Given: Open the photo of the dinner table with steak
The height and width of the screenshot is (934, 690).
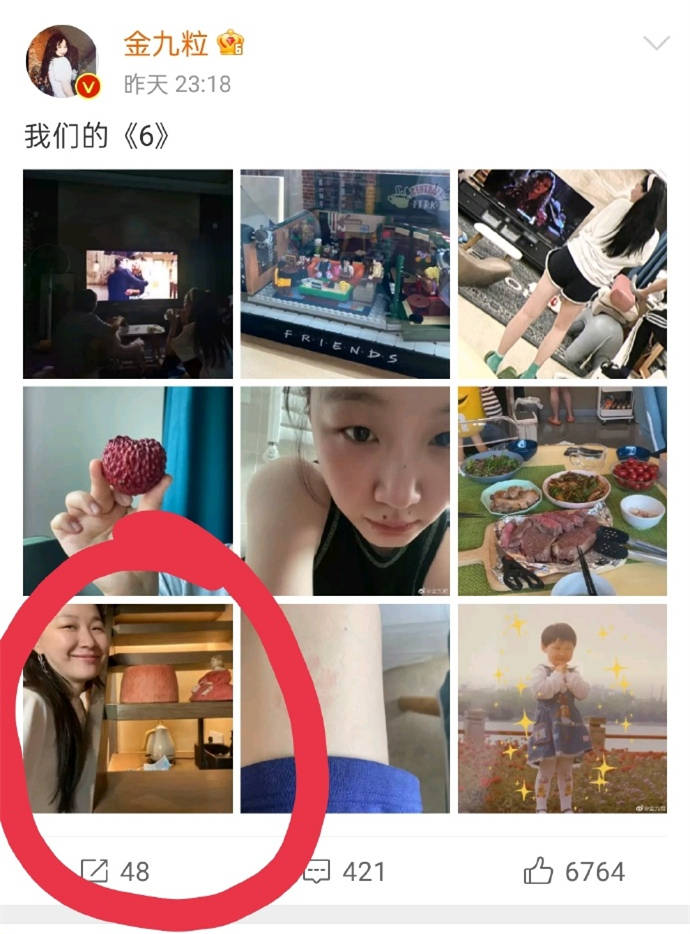Looking at the screenshot, I should 562,491.
